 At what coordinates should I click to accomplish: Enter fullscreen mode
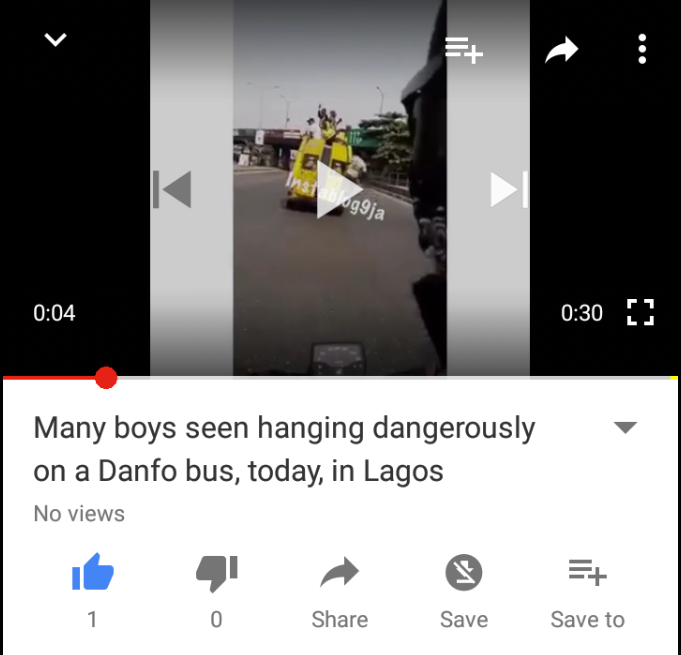tap(640, 312)
